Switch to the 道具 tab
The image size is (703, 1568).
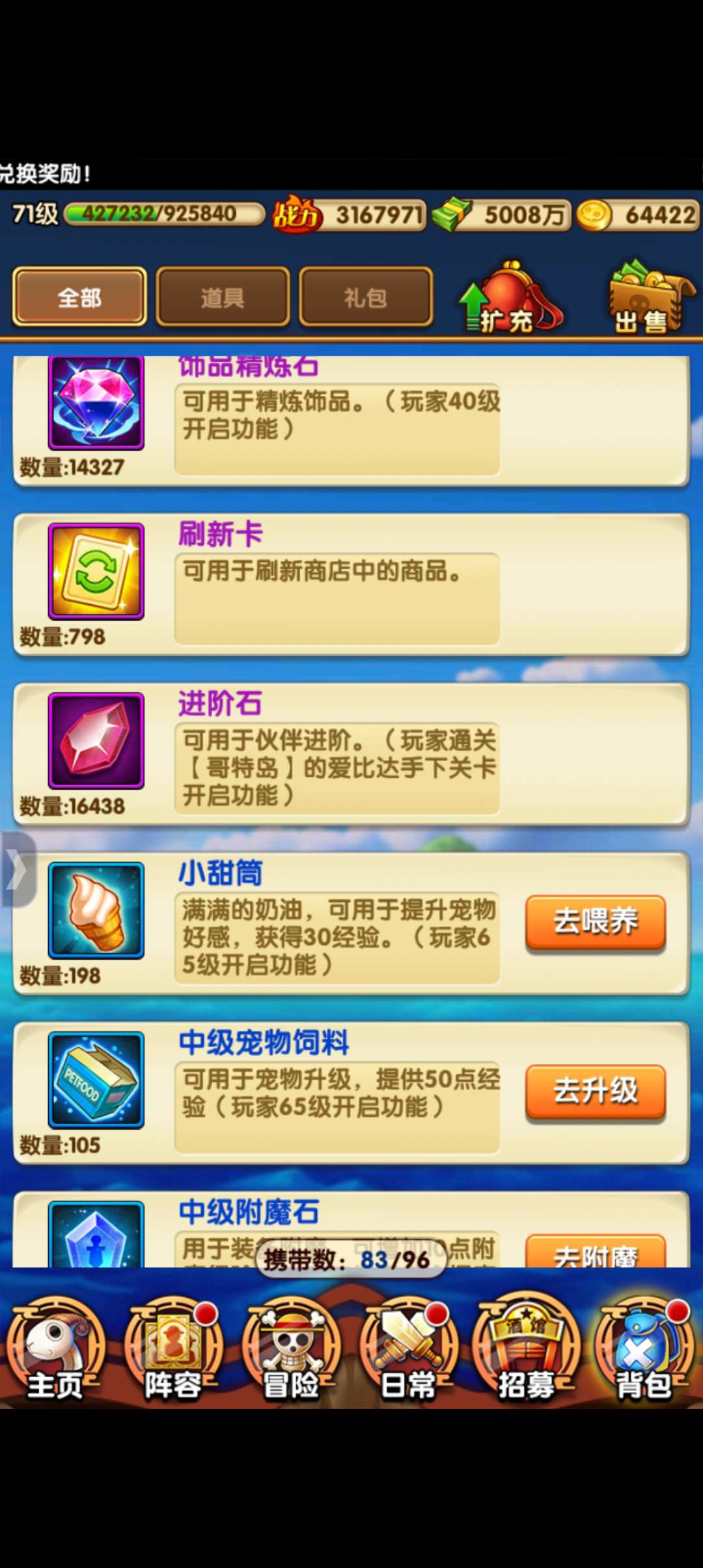(223, 297)
